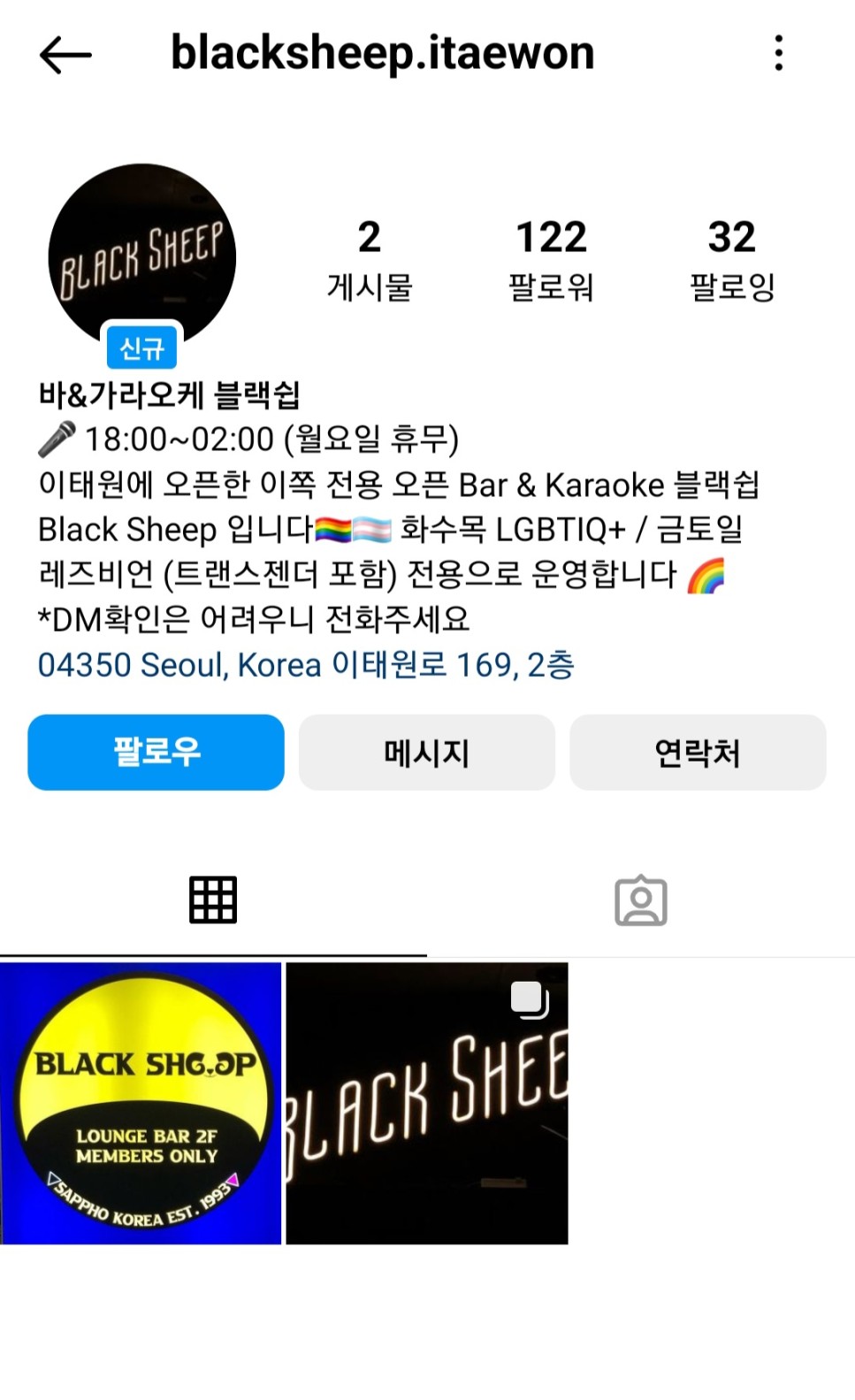The width and height of the screenshot is (855, 1400).
Task: Open the neon Black Sheep sign post
Action: pos(426,1103)
